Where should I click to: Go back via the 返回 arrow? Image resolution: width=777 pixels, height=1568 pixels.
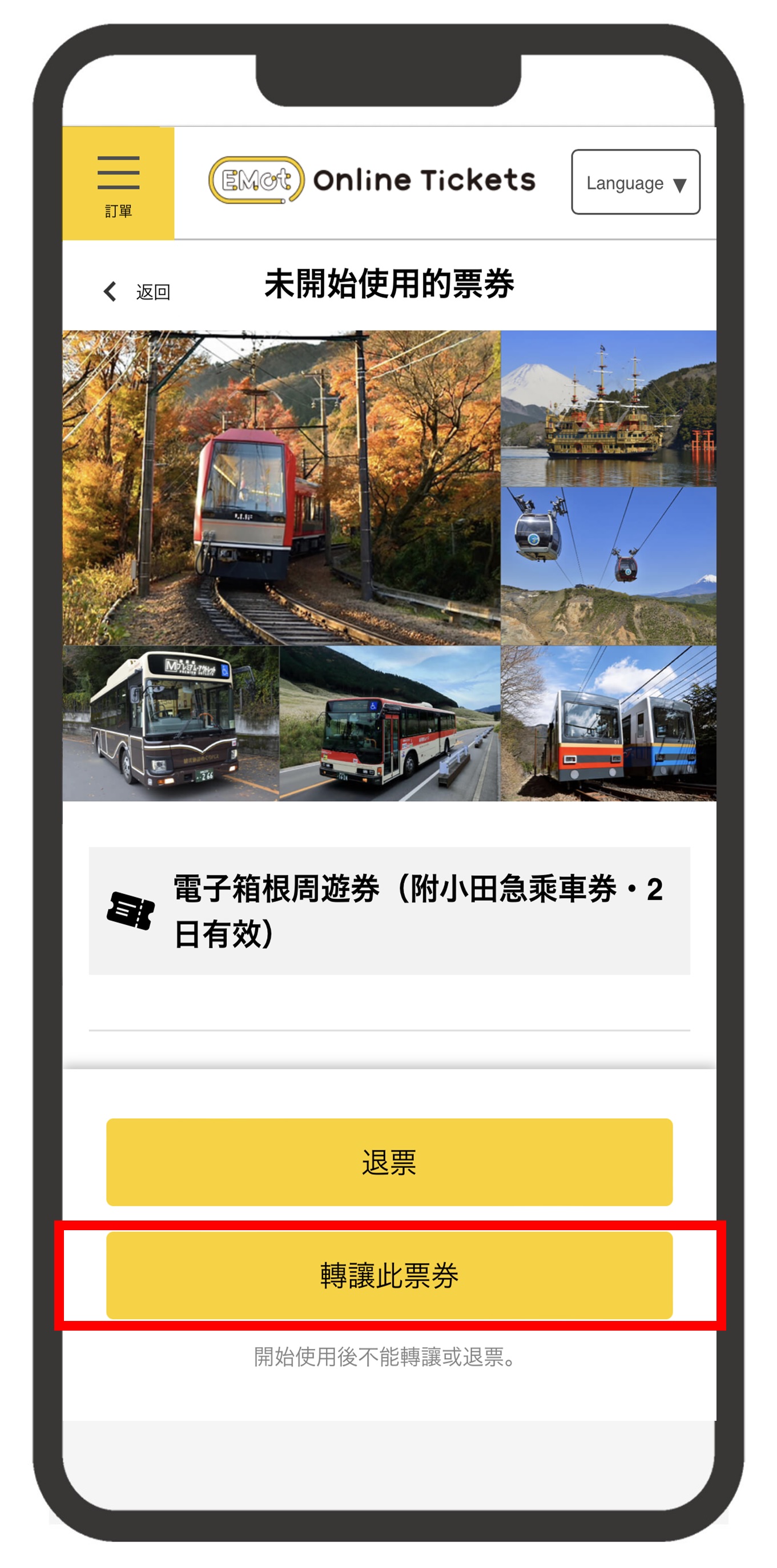(x=135, y=292)
